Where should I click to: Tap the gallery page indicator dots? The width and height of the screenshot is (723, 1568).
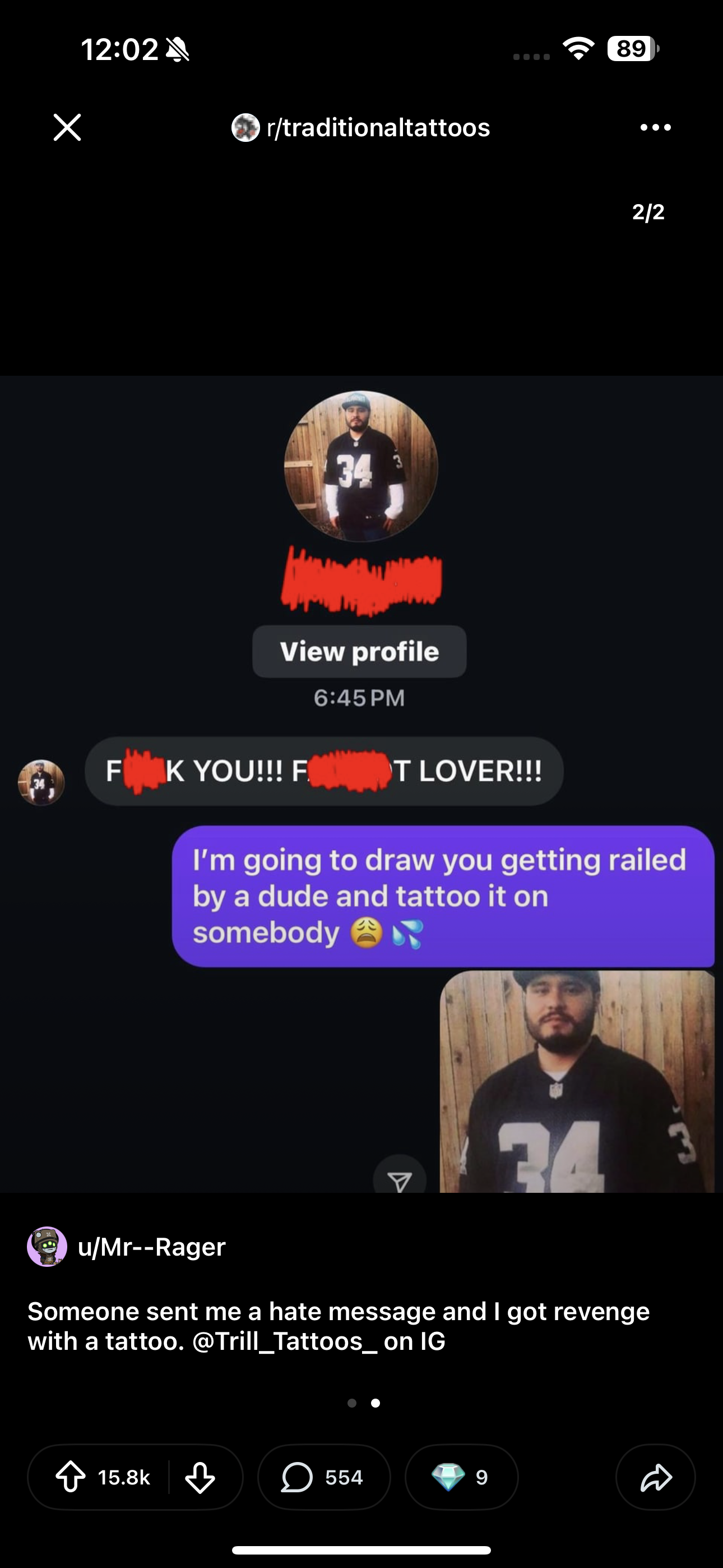(x=363, y=1403)
